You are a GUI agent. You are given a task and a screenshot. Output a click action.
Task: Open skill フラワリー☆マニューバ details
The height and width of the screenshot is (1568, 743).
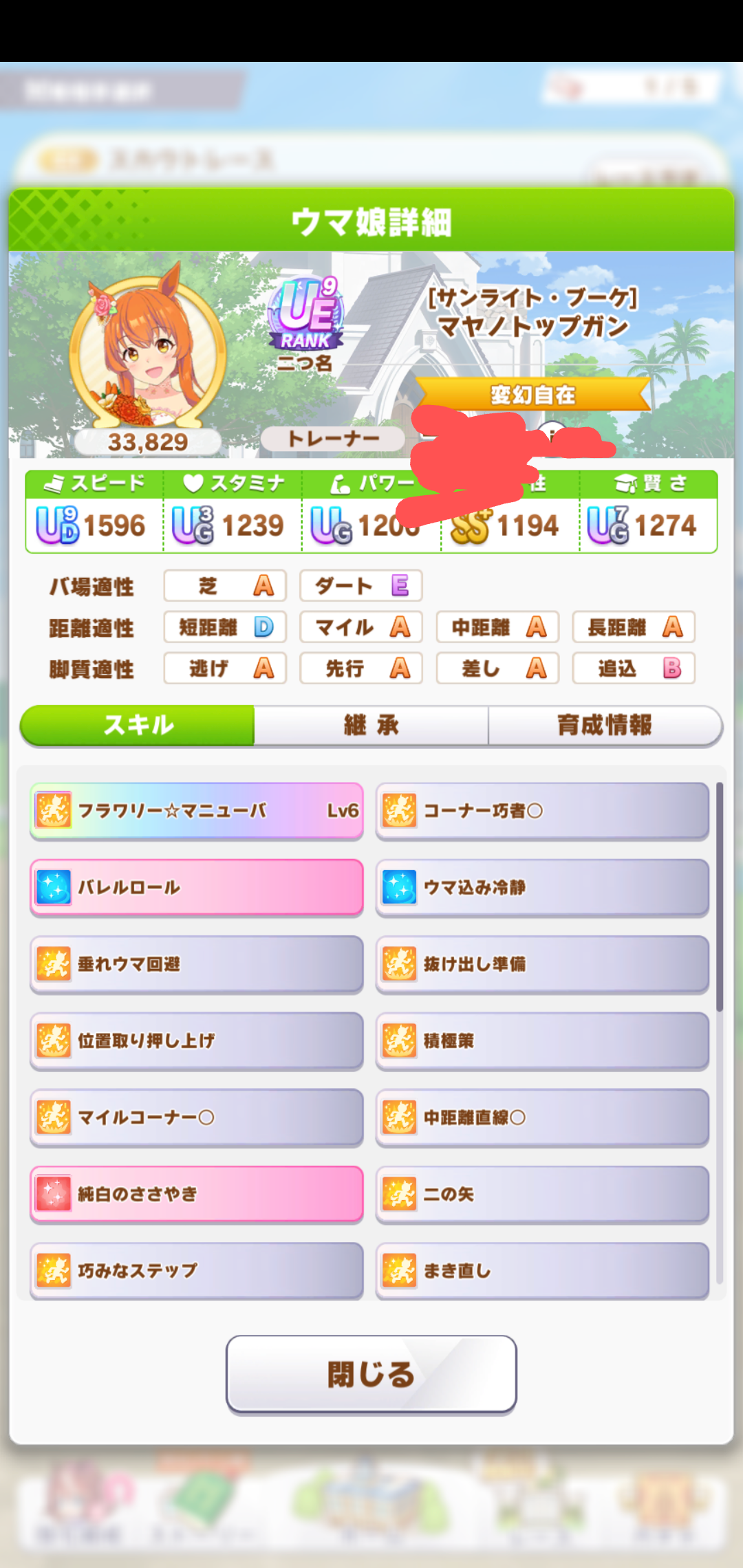click(x=197, y=810)
